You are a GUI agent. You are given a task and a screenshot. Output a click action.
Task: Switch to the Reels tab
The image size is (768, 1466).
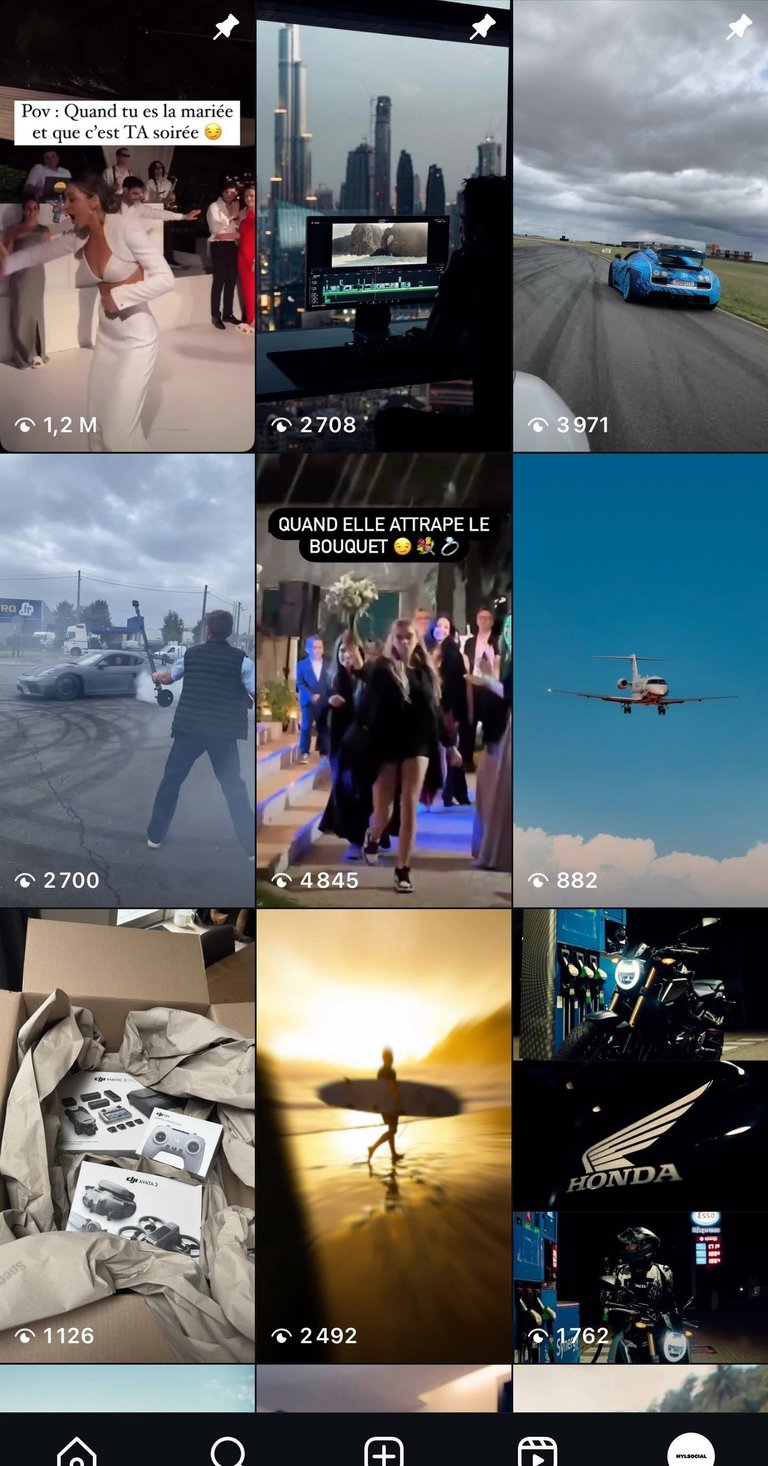537,1450
